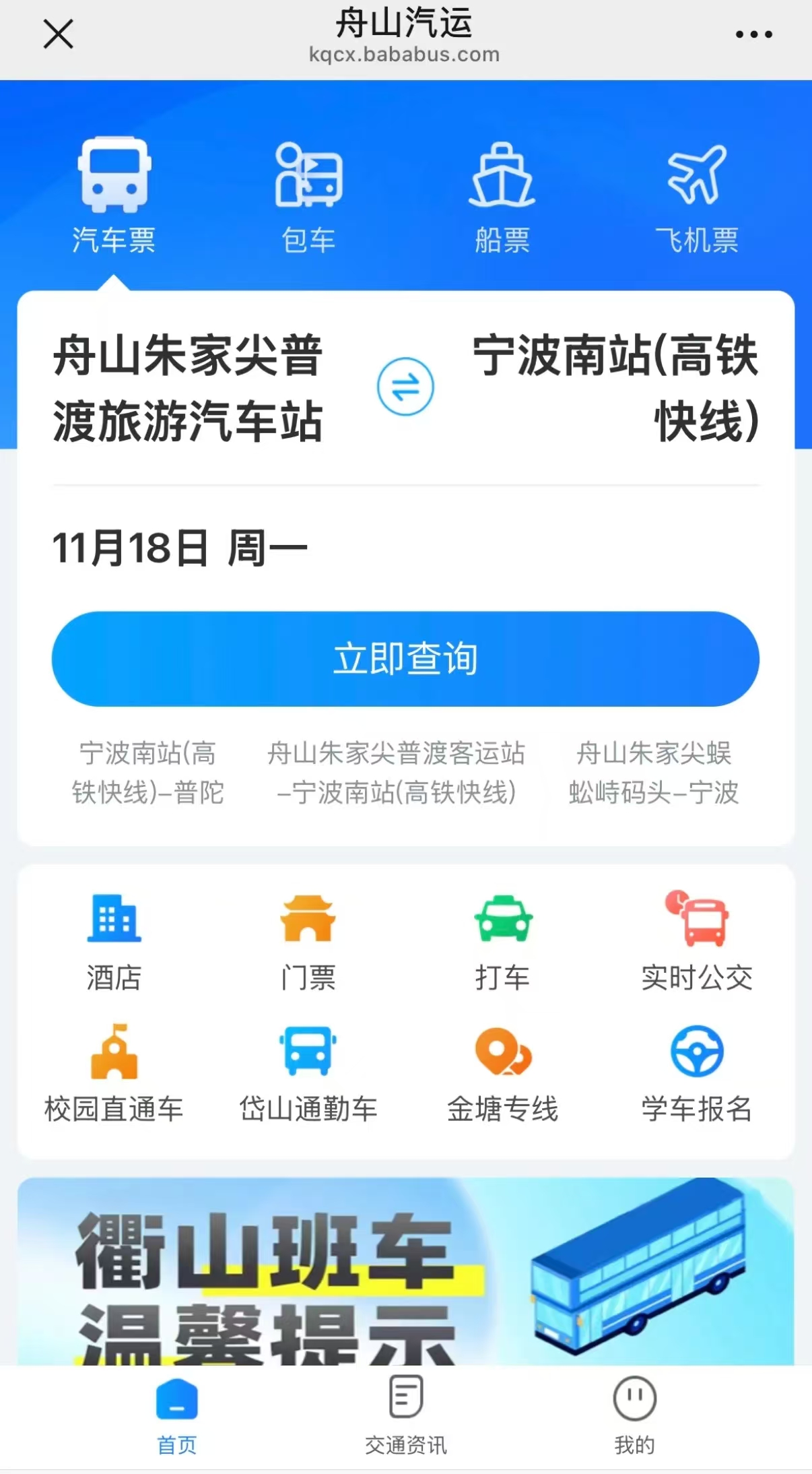This screenshot has width=812, height=1474.
Task: Close the 舟山汽运 web page
Action: [x=59, y=34]
